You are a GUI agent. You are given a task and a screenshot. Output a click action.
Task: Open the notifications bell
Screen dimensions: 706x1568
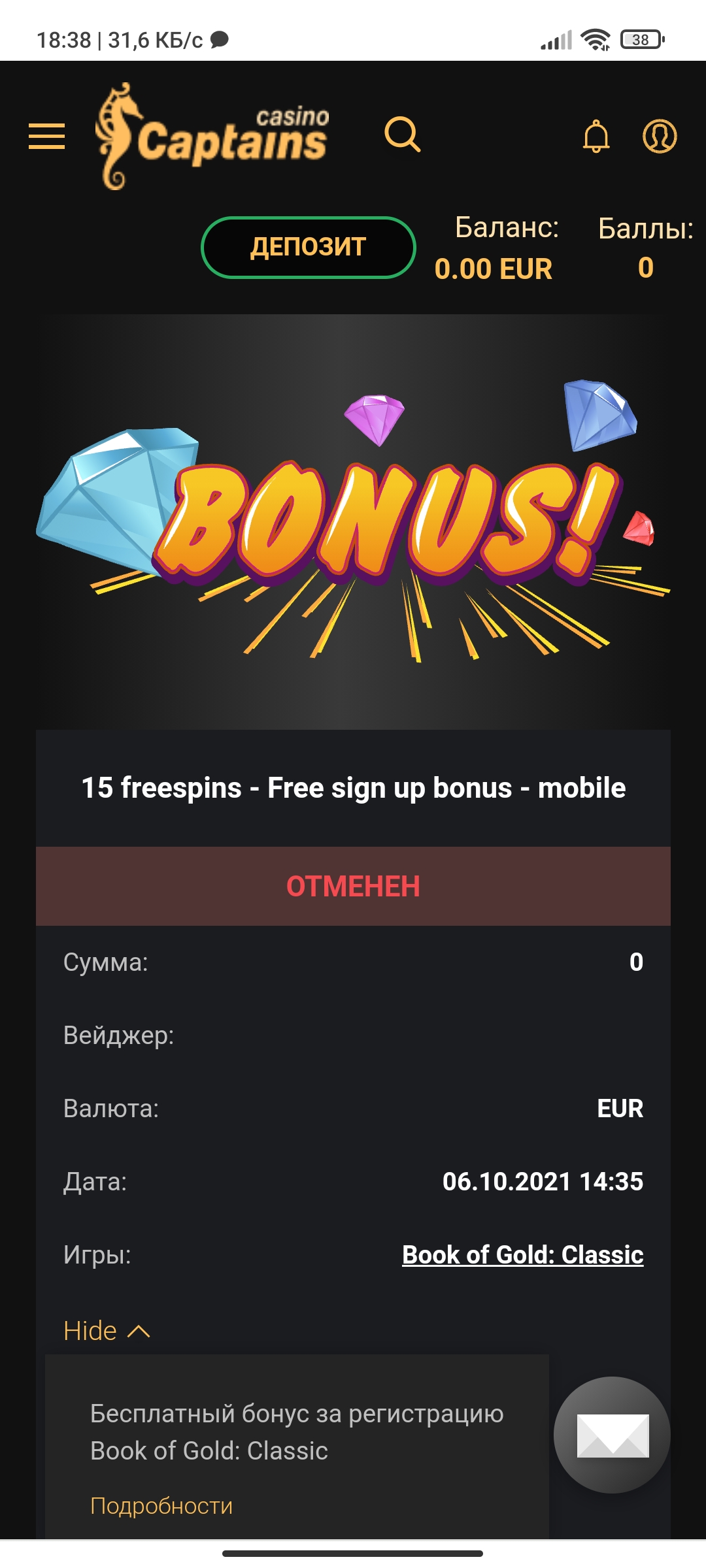pyautogui.click(x=596, y=137)
